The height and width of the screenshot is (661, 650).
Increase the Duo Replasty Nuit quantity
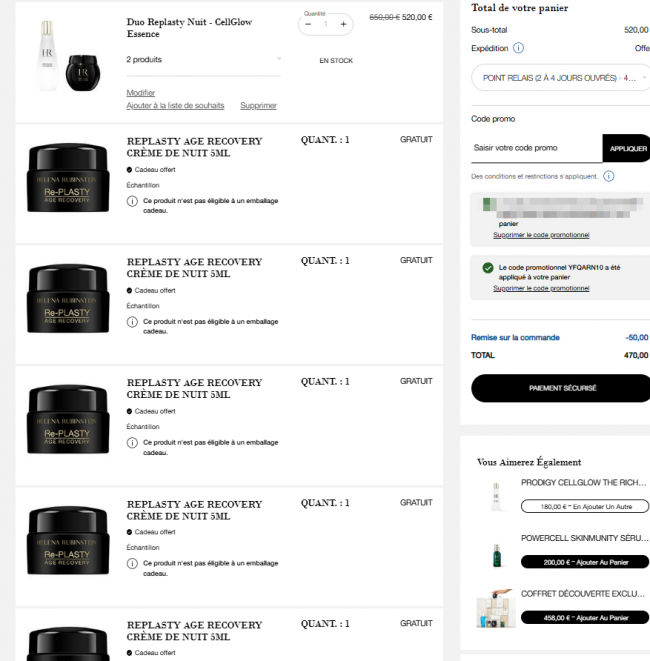pyautogui.click(x=343, y=23)
